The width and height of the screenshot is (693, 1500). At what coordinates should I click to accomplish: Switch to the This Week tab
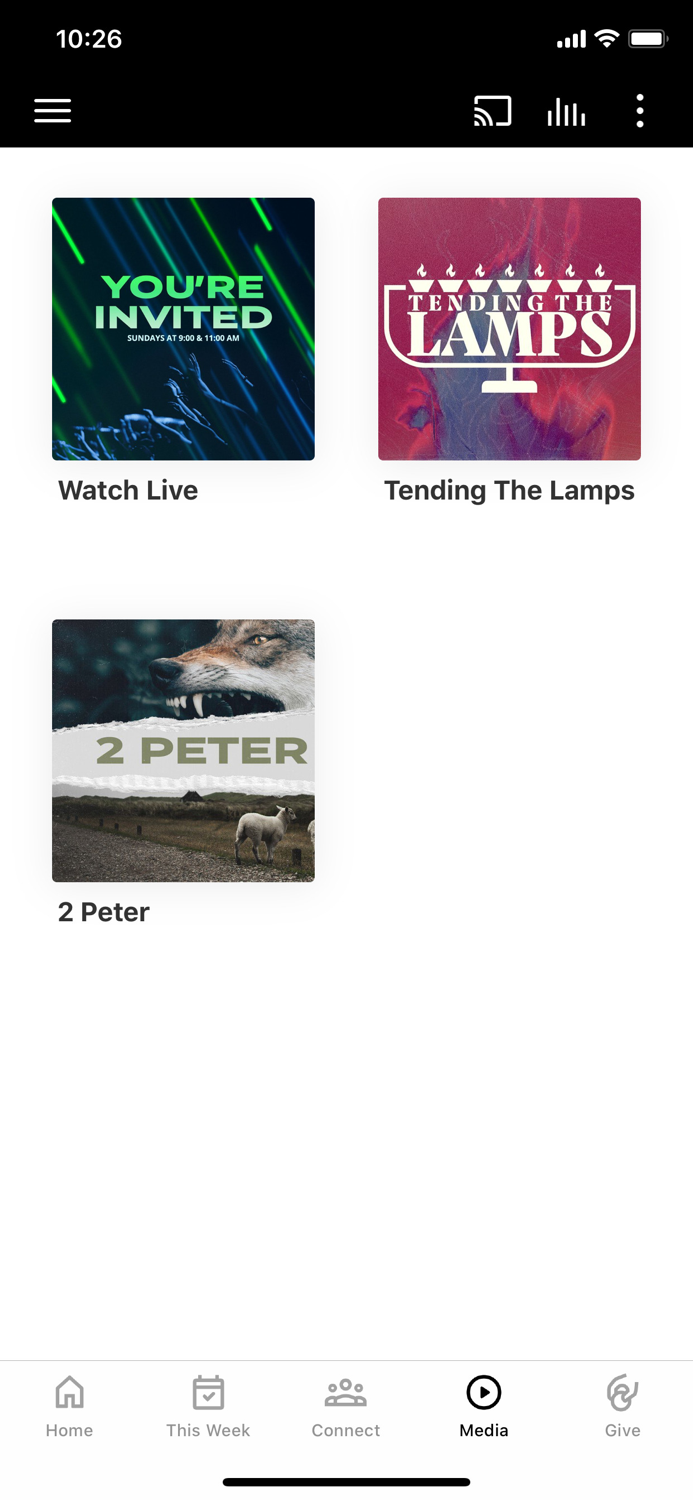point(208,1407)
